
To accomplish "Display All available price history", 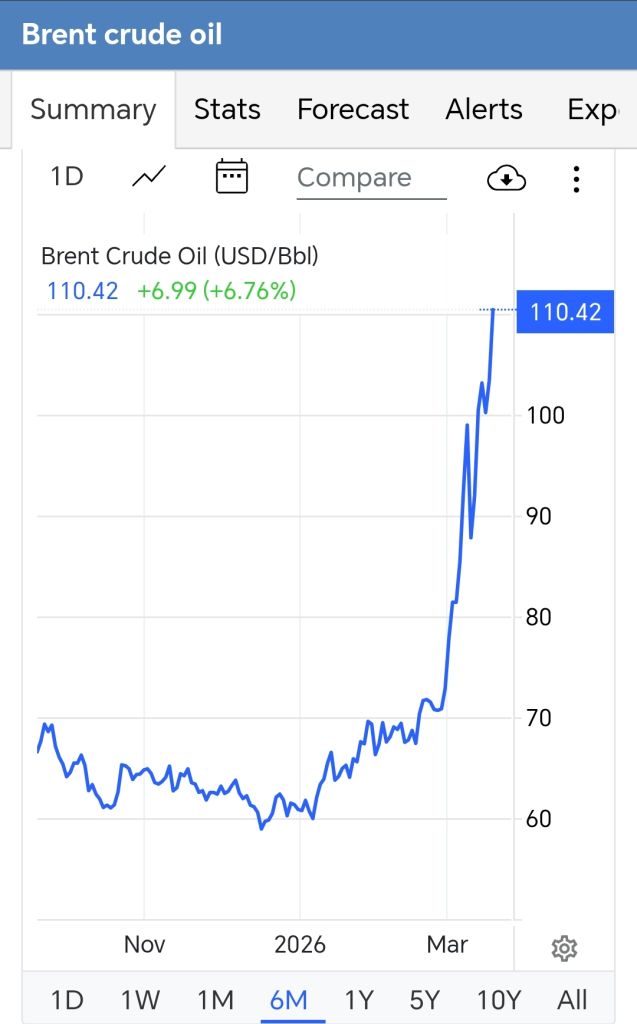I will tap(572, 999).
